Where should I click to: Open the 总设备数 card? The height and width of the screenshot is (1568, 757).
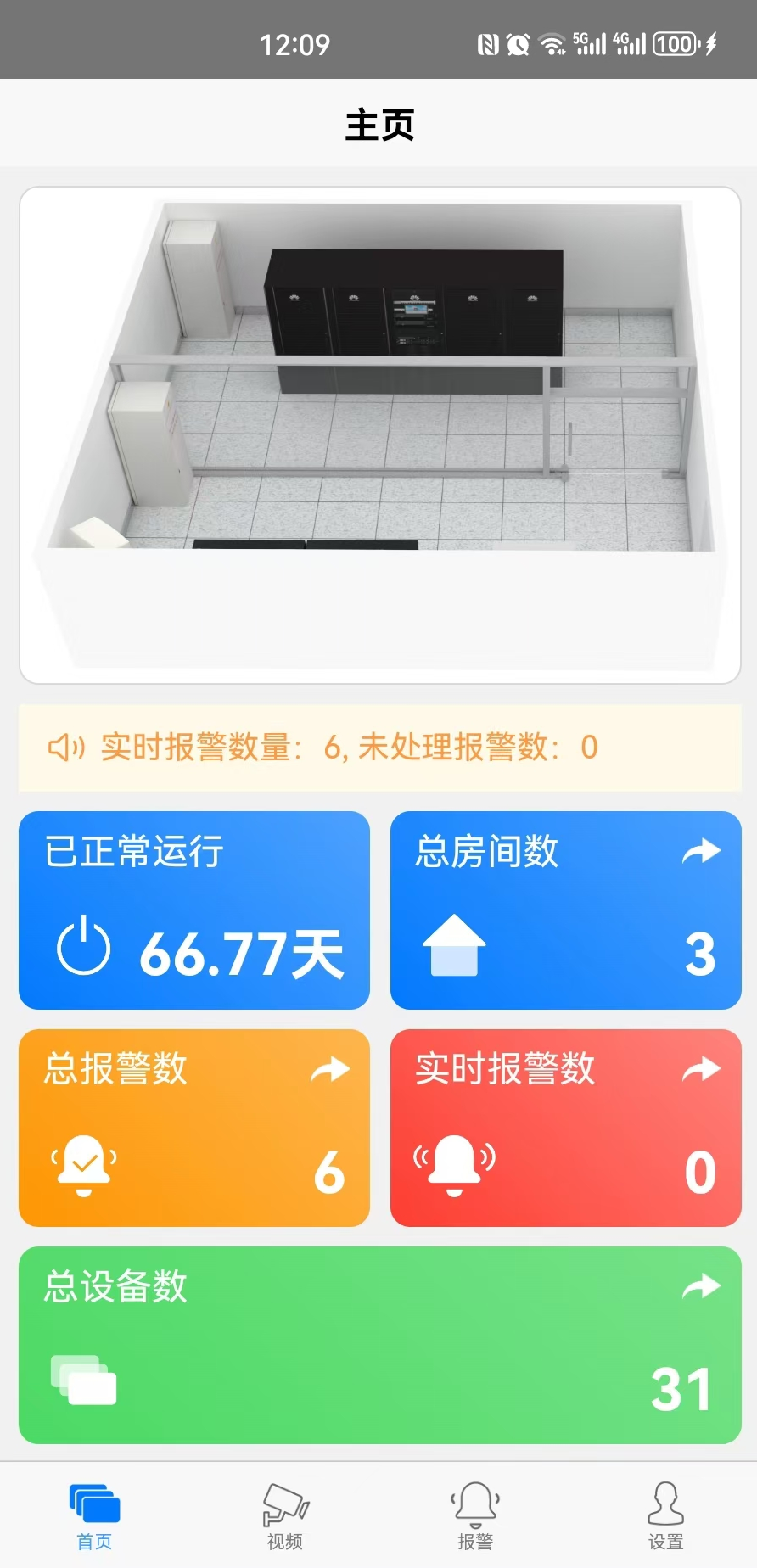379,1345
